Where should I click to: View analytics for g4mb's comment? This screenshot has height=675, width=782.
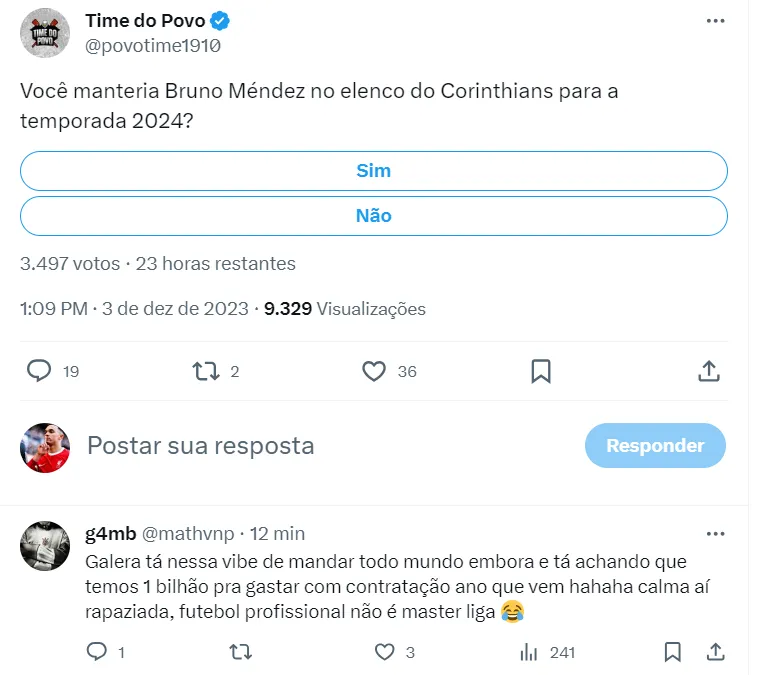pyautogui.click(x=529, y=652)
